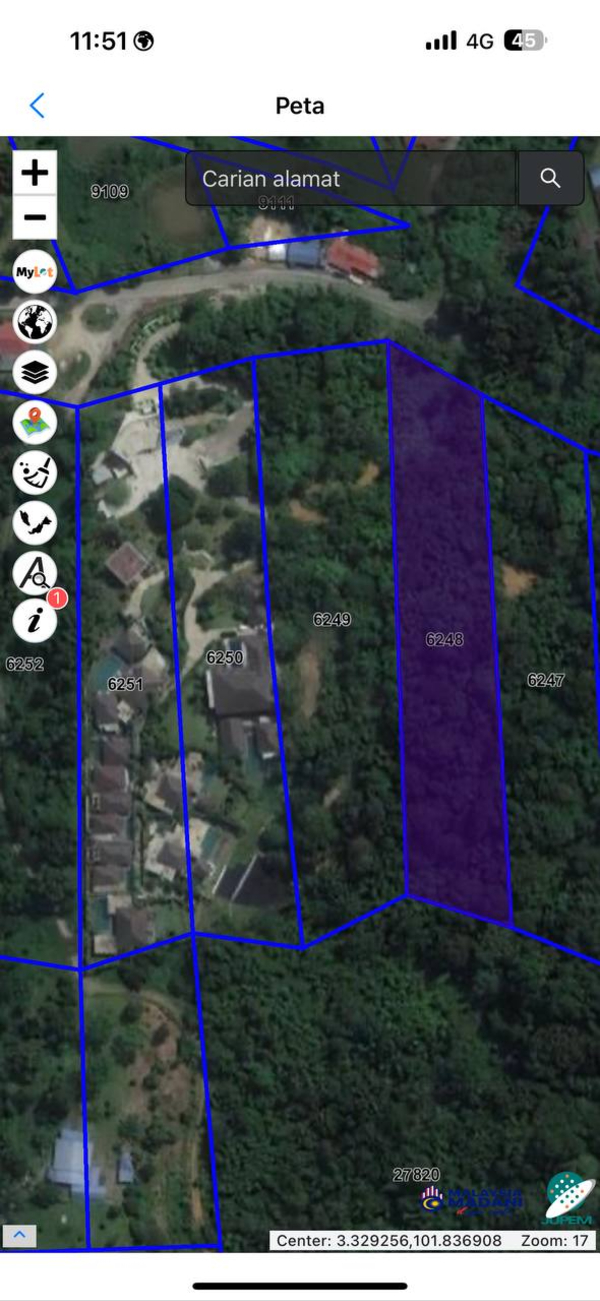Go back from the Peta screen
This screenshot has width=600, height=1301.
(x=37, y=105)
